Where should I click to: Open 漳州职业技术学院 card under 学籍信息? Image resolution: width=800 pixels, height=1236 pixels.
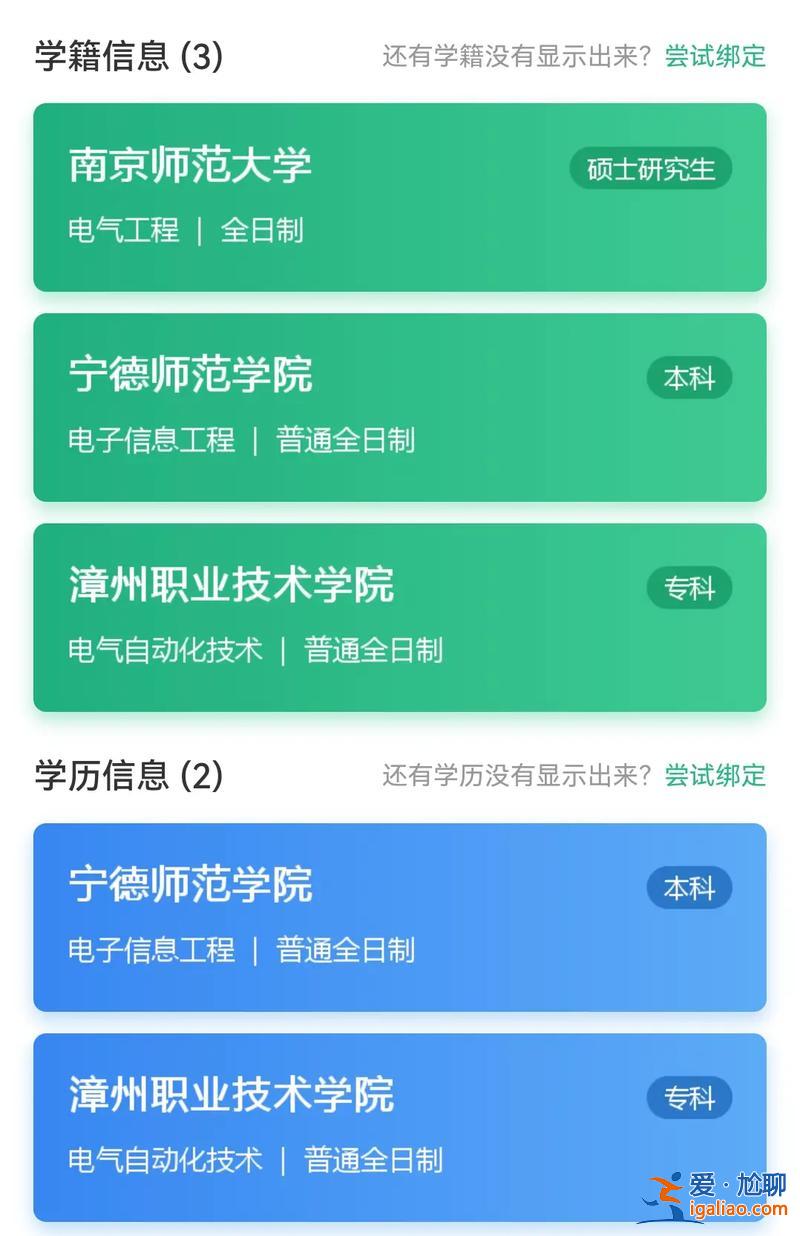pos(400,617)
